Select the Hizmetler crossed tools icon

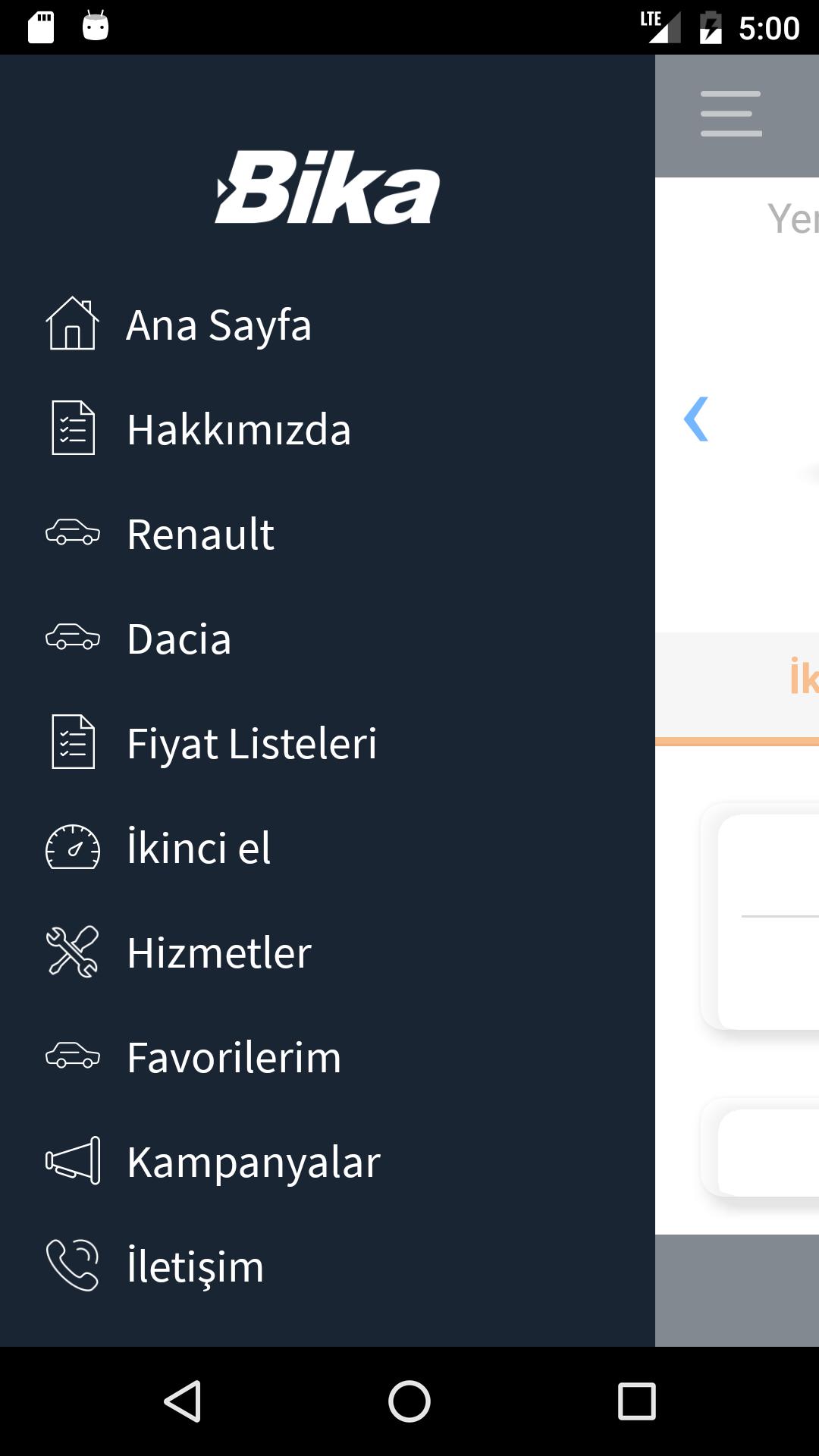click(73, 953)
